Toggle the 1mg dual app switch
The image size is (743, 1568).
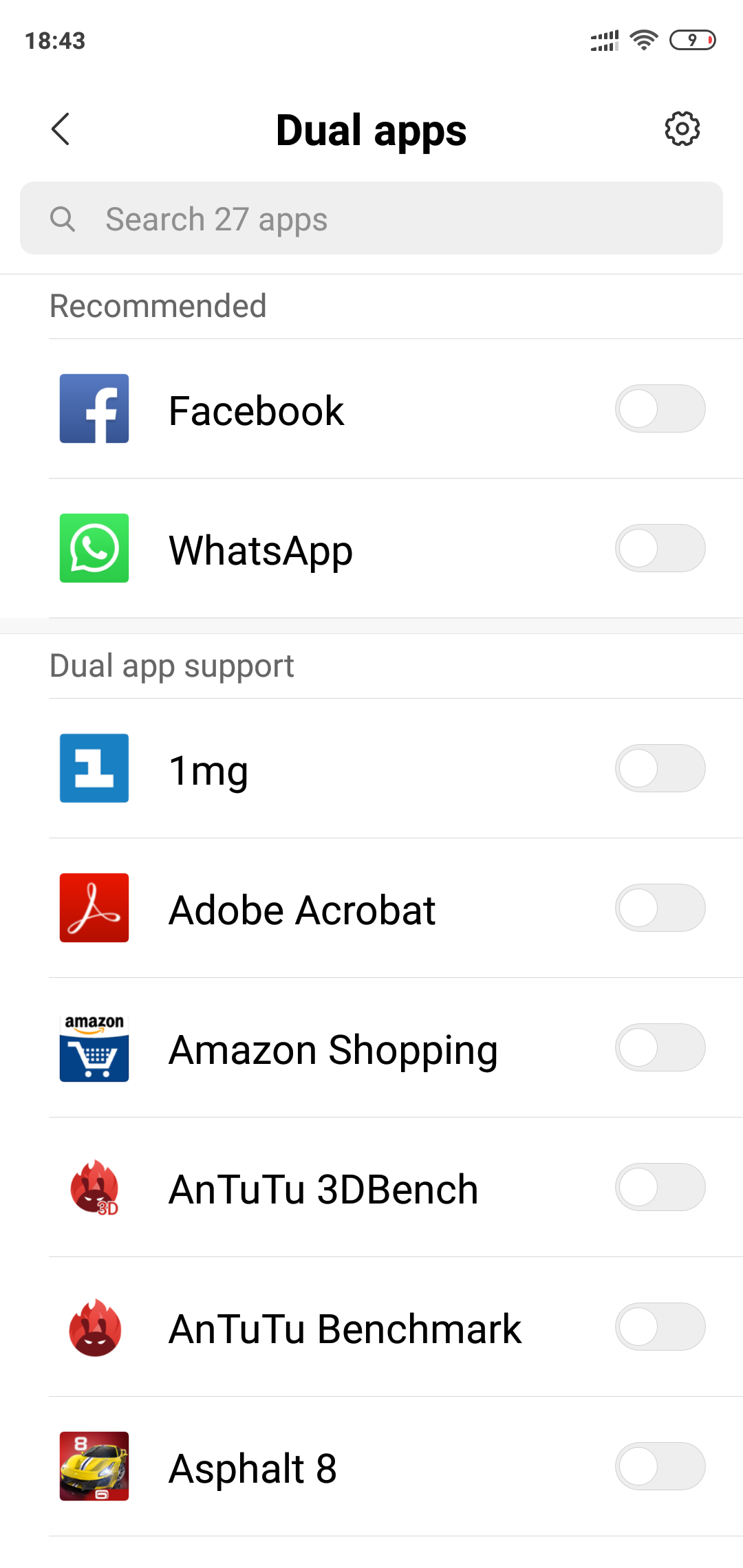point(660,768)
